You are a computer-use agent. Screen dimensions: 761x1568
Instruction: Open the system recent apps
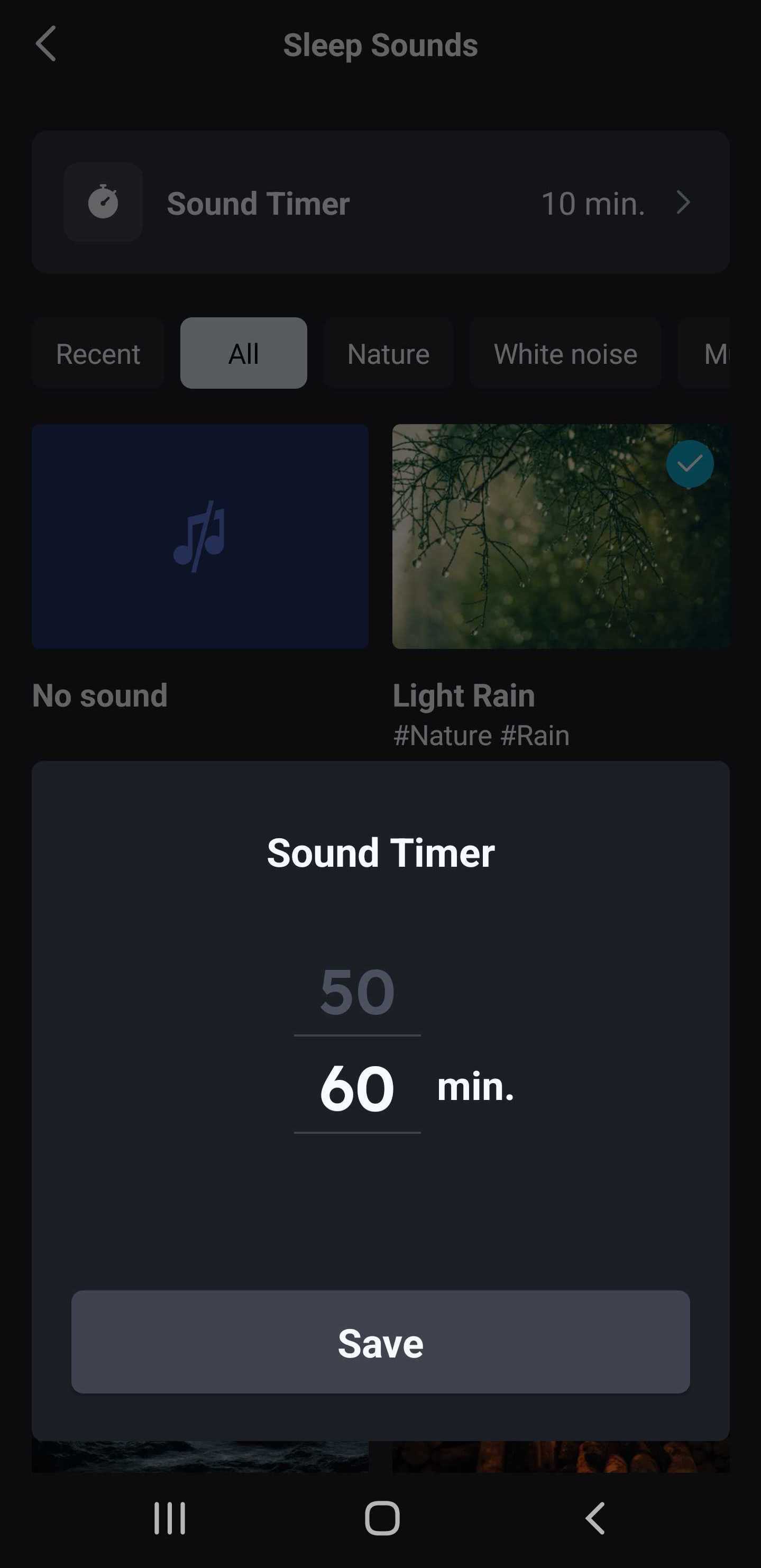click(x=169, y=1518)
